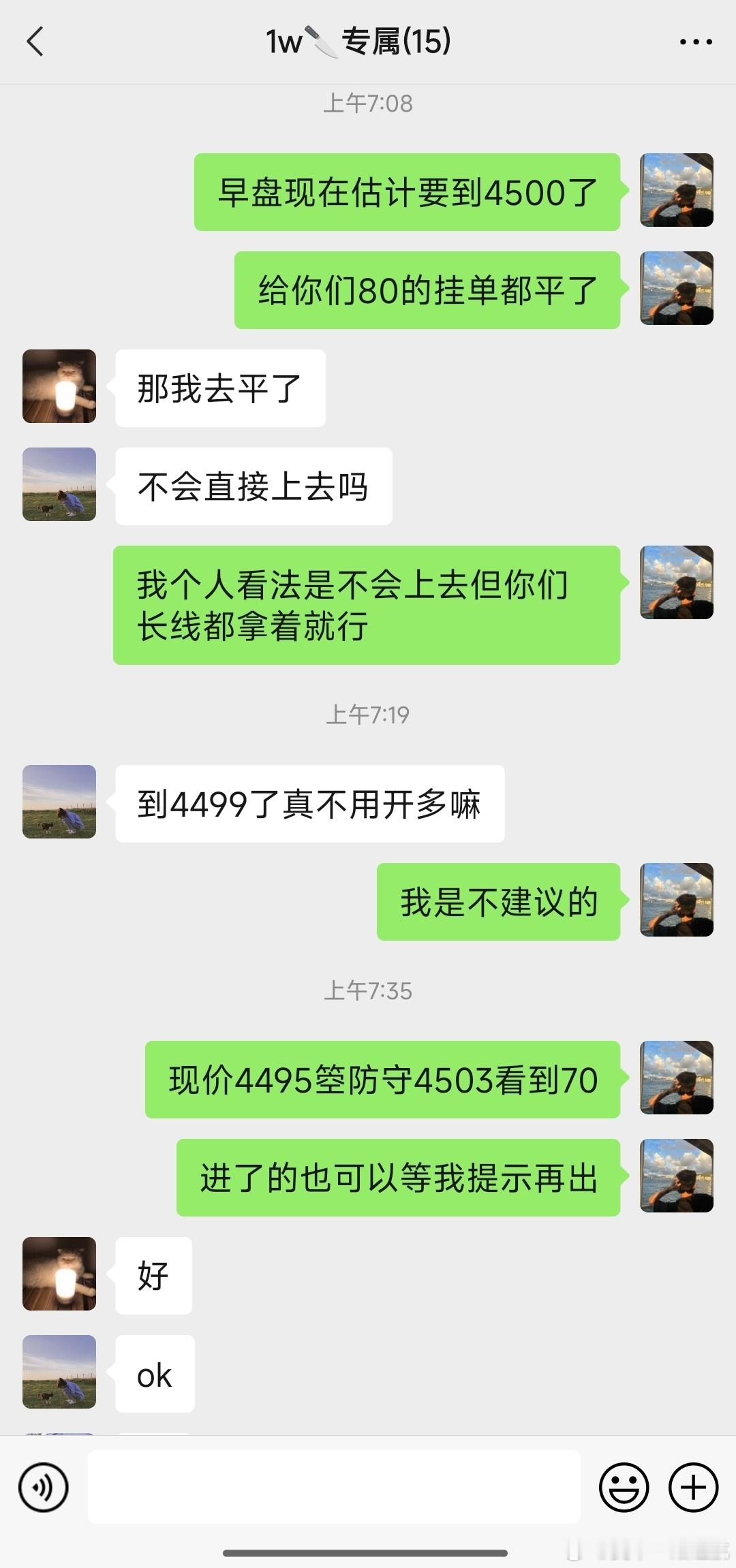Tap the 好 reply bubble

click(153, 1275)
